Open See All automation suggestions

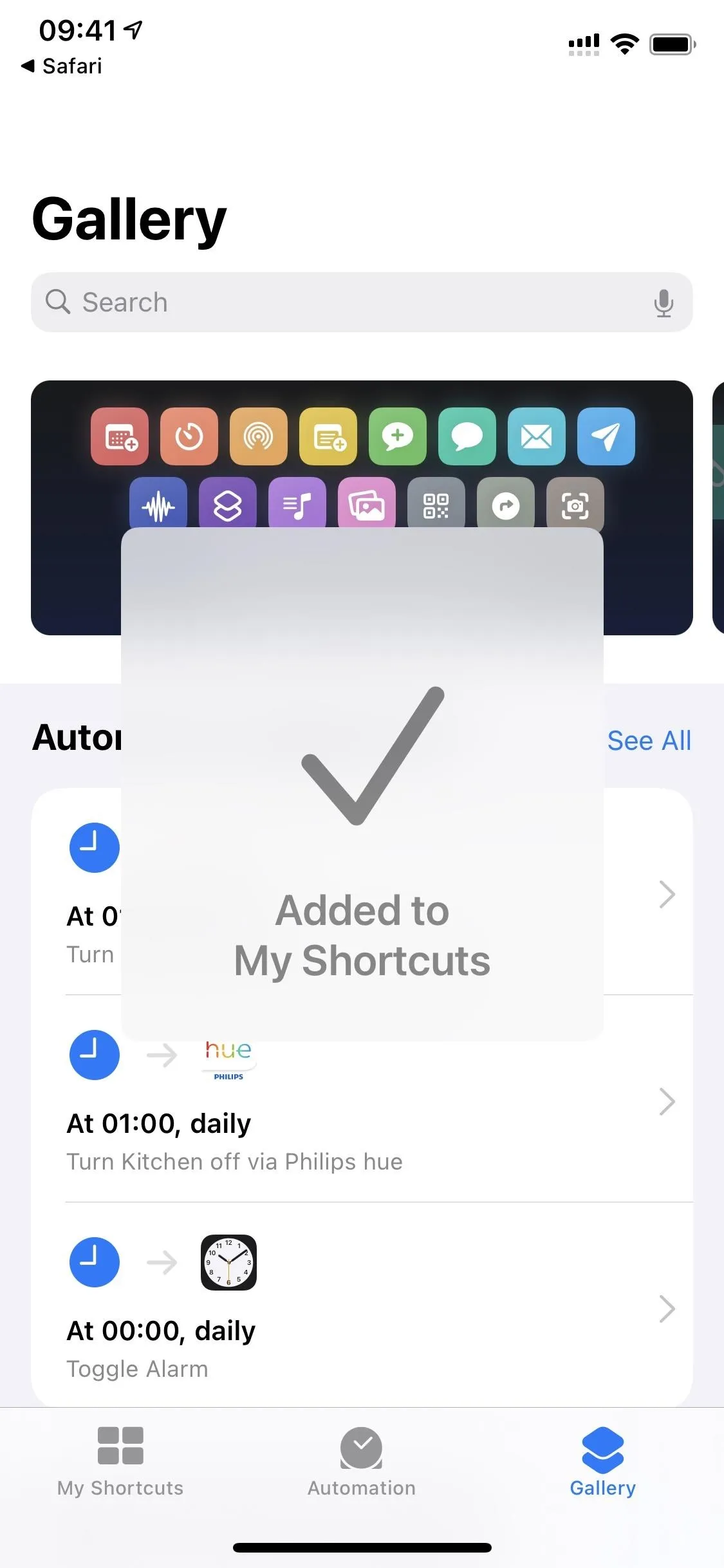pyautogui.click(x=649, y=740)
